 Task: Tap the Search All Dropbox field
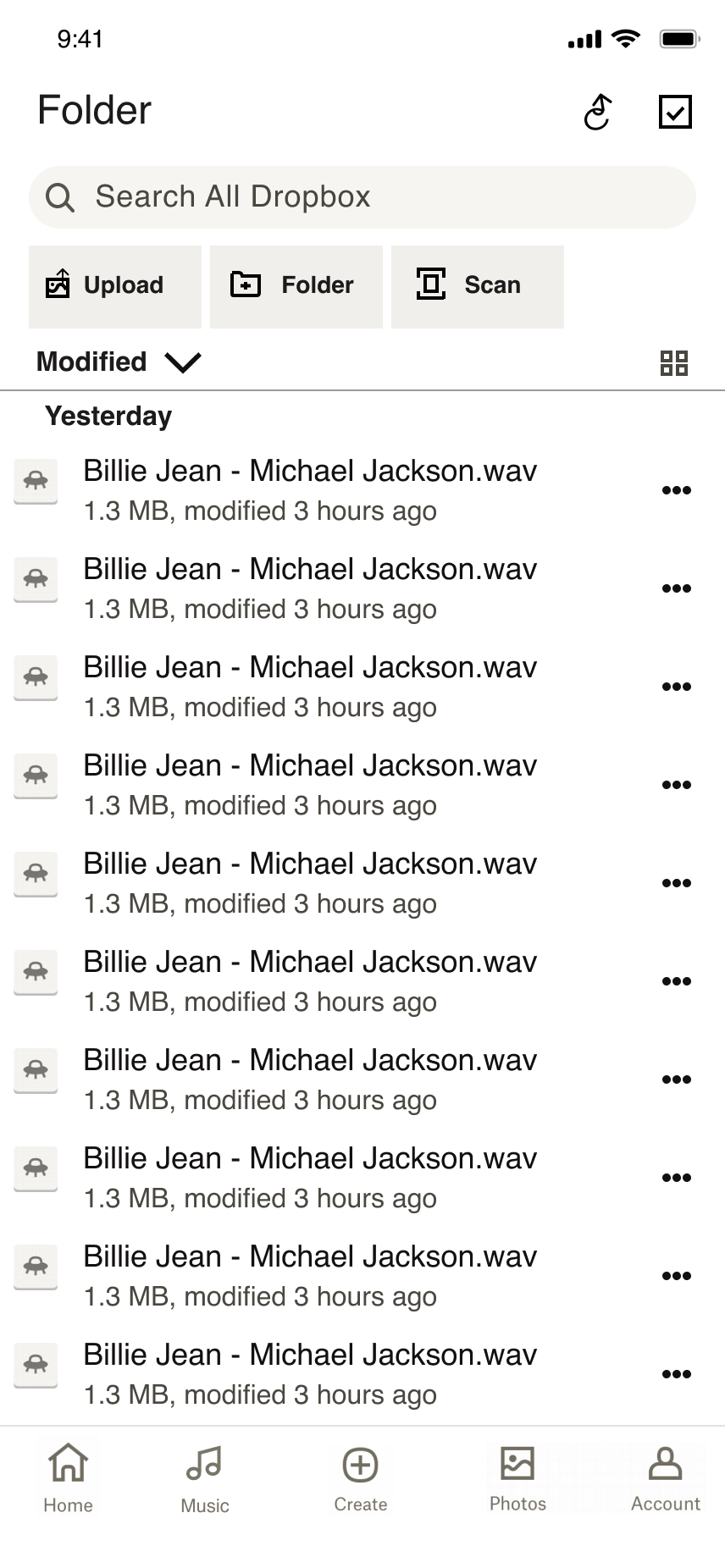(x=362, y=197)
